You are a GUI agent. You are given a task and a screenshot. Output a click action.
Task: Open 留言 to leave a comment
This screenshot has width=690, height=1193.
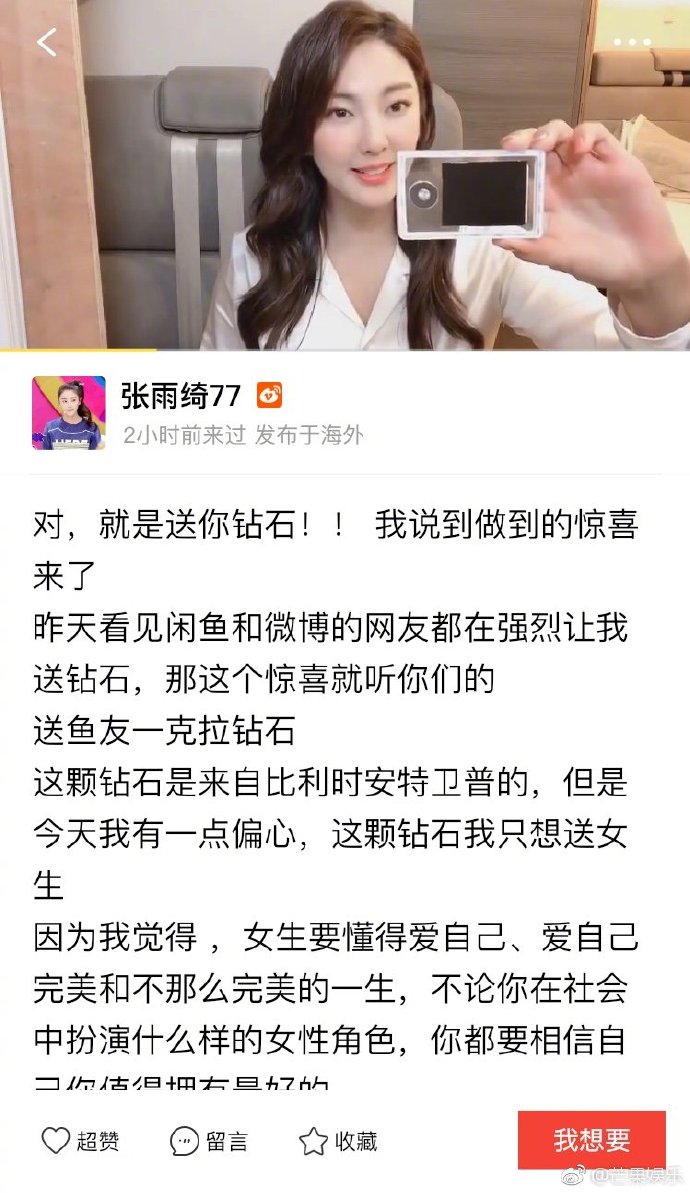(209, 1141)
